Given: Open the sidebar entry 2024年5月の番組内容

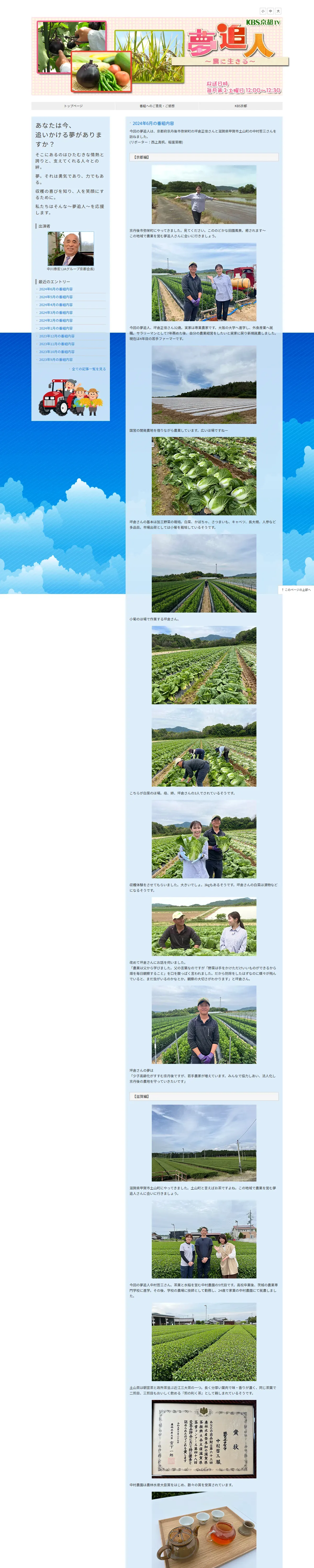Looking at the screenshot, I should [55, 297].
